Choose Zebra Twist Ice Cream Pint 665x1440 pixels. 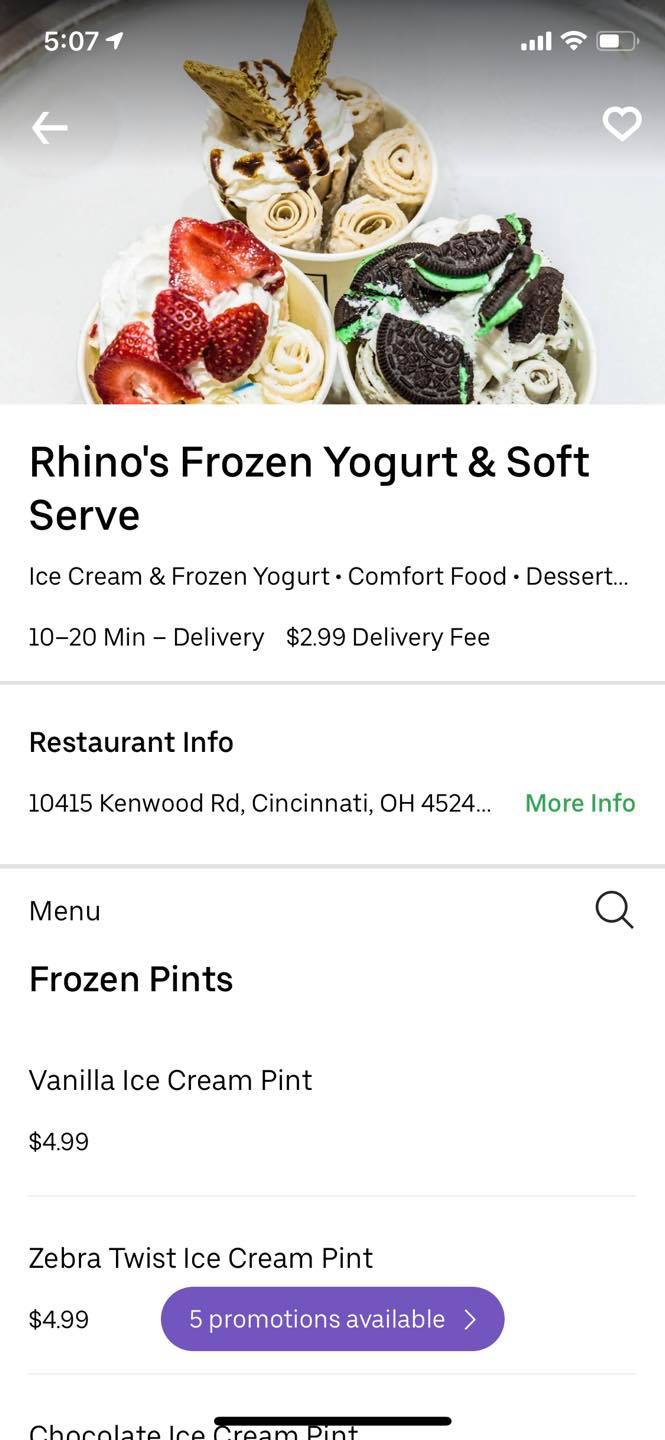point(200,1258)
